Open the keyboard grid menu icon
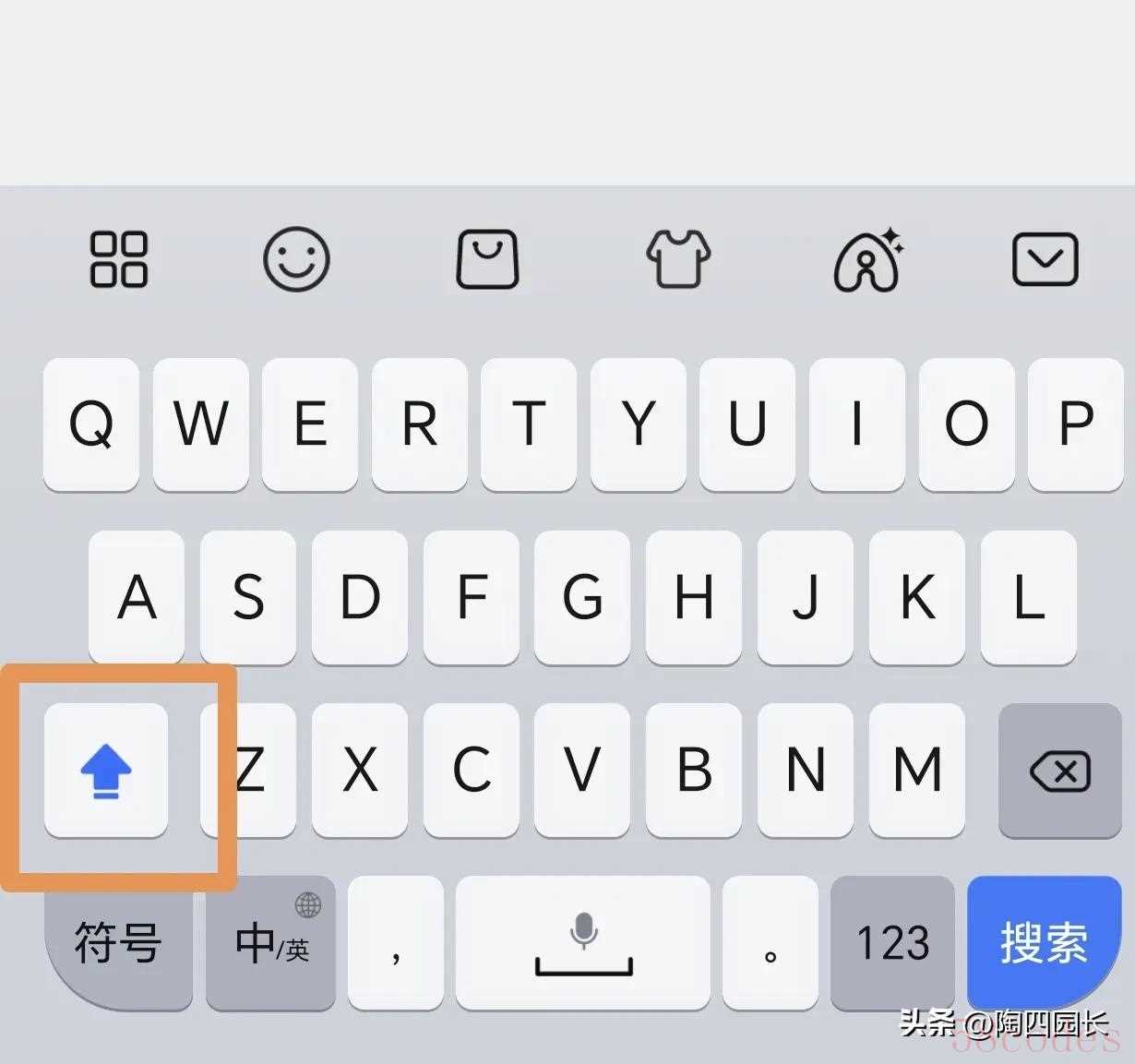The image size is (1135, 1064). 118,259
